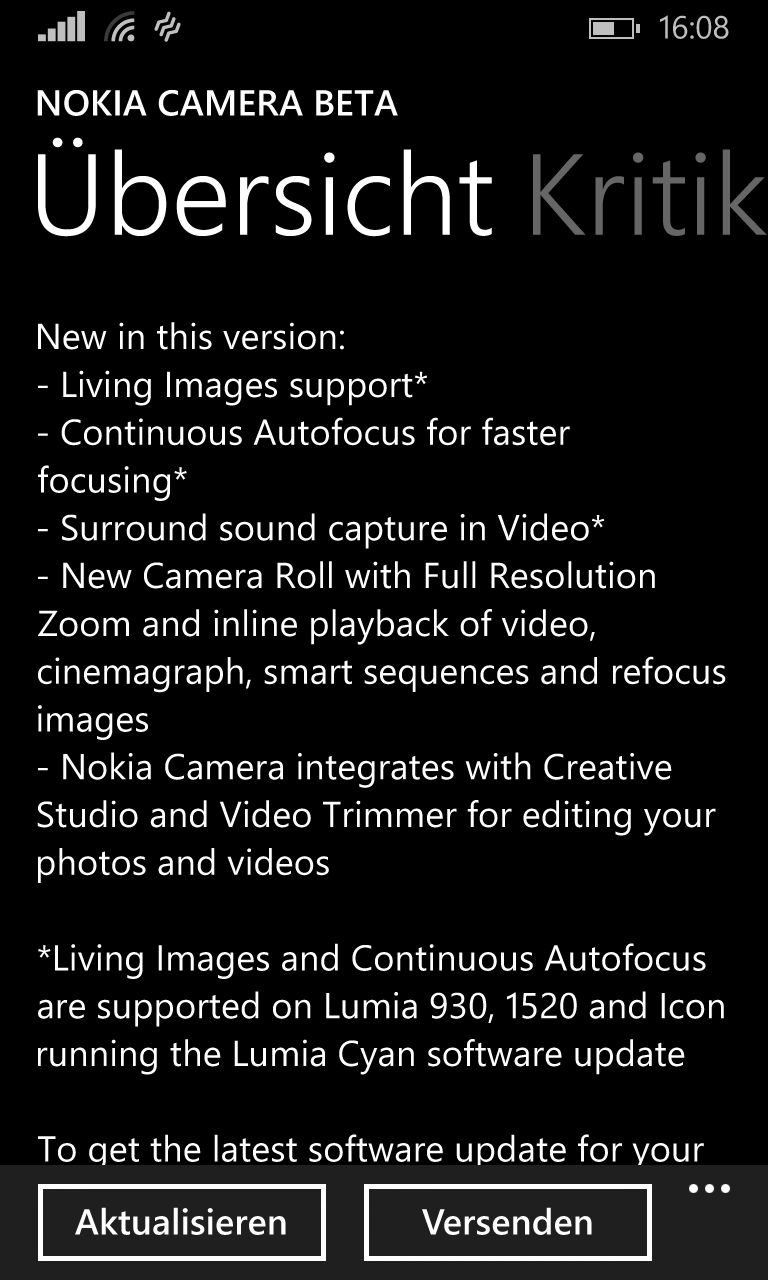Image resolution: width=768 pixels, height=1280 pixels.
Task: Open the three-dot overflow menu
Action: pos(709,1189)
